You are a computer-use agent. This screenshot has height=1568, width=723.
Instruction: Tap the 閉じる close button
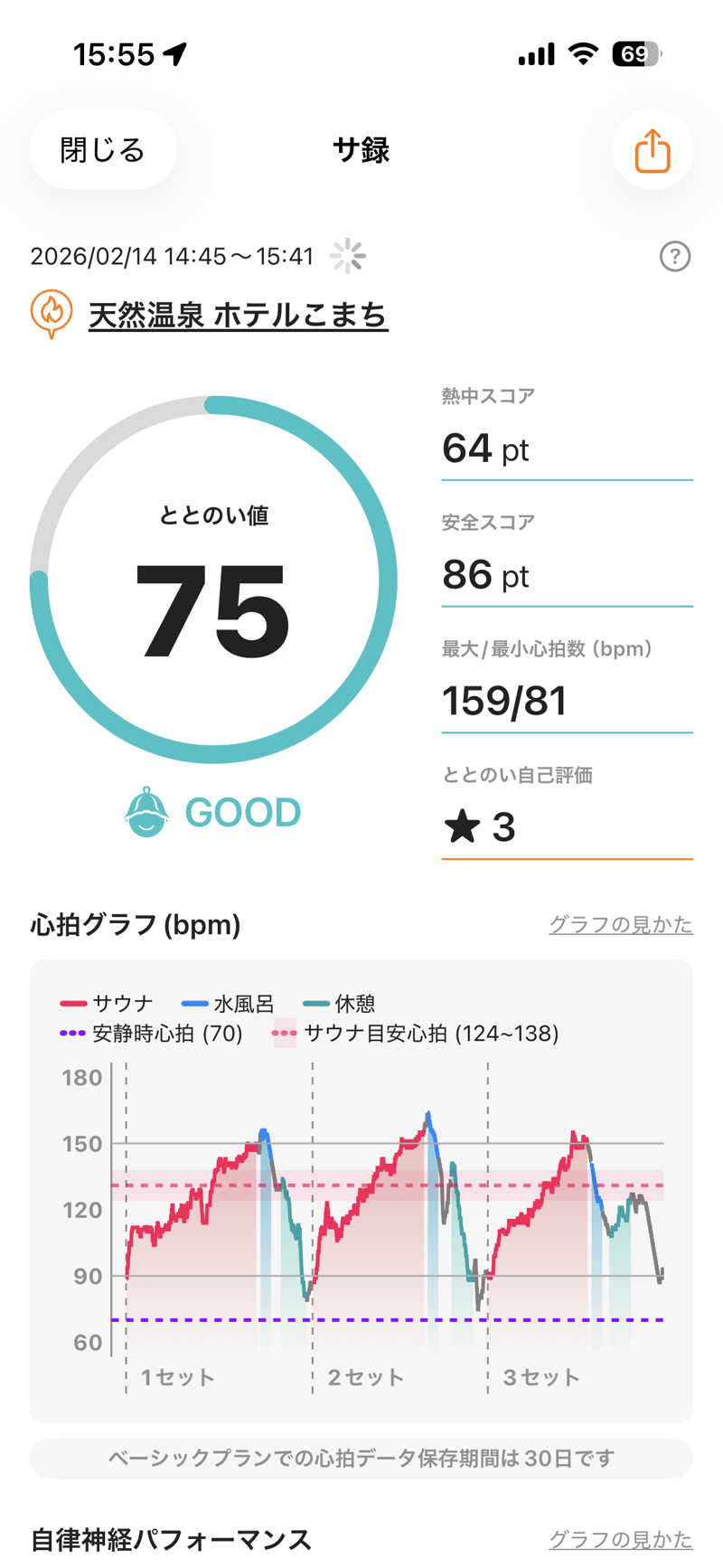click(x=102, y=150)
